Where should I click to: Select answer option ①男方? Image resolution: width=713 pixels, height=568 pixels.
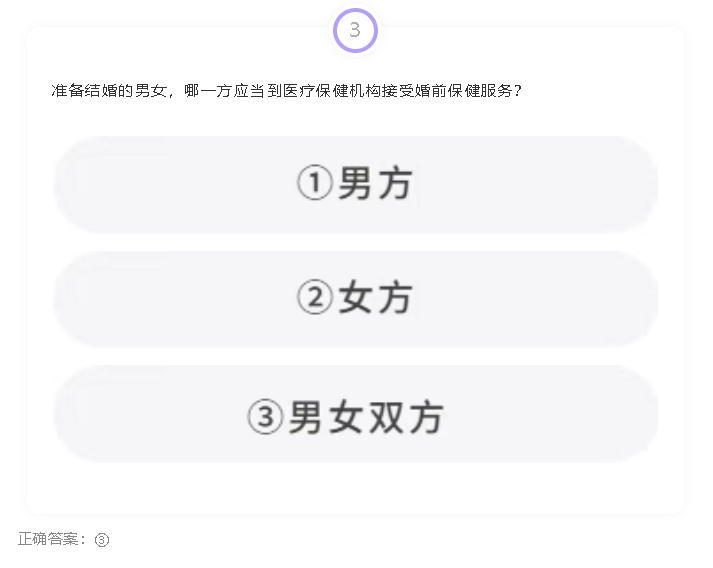(355, 184)
